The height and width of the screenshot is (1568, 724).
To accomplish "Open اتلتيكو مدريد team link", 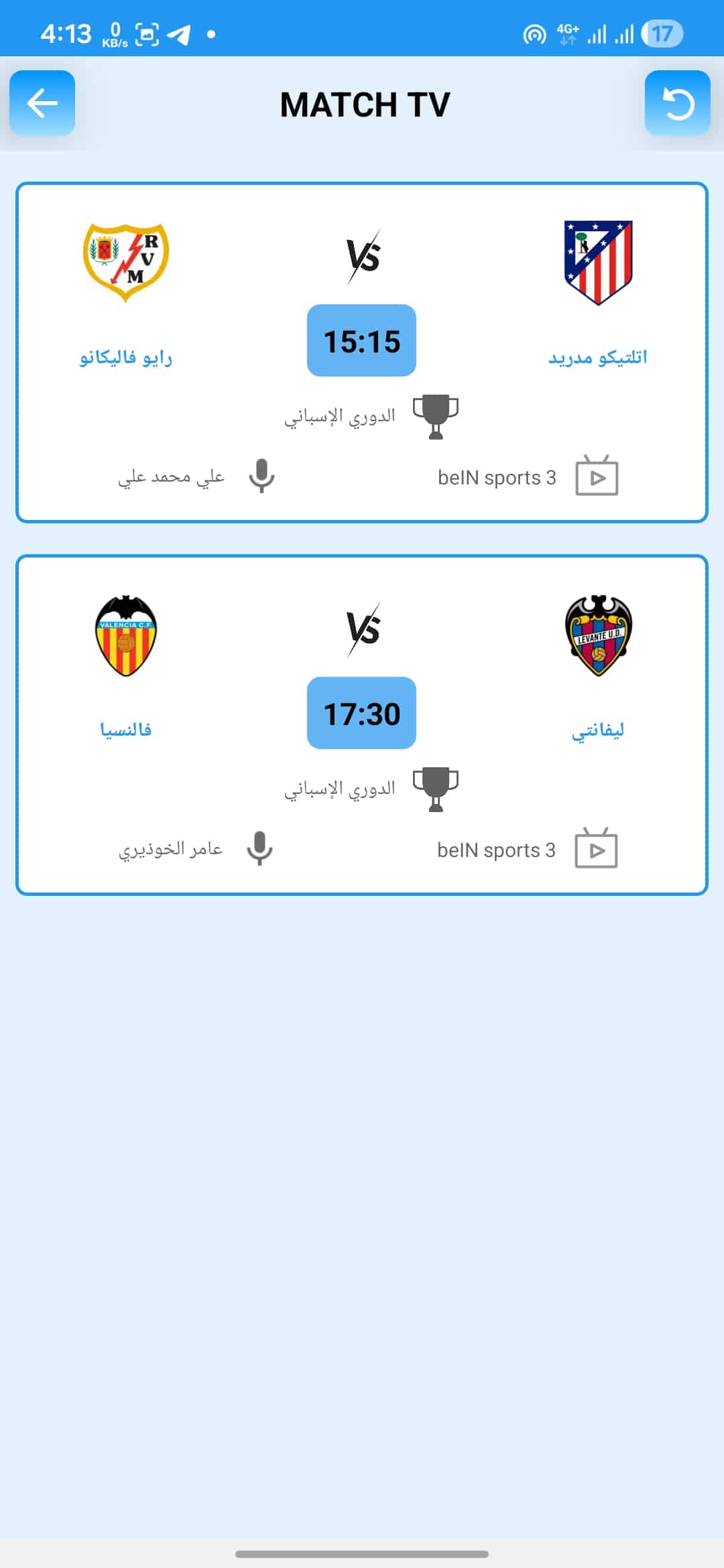I will point(598,359).
